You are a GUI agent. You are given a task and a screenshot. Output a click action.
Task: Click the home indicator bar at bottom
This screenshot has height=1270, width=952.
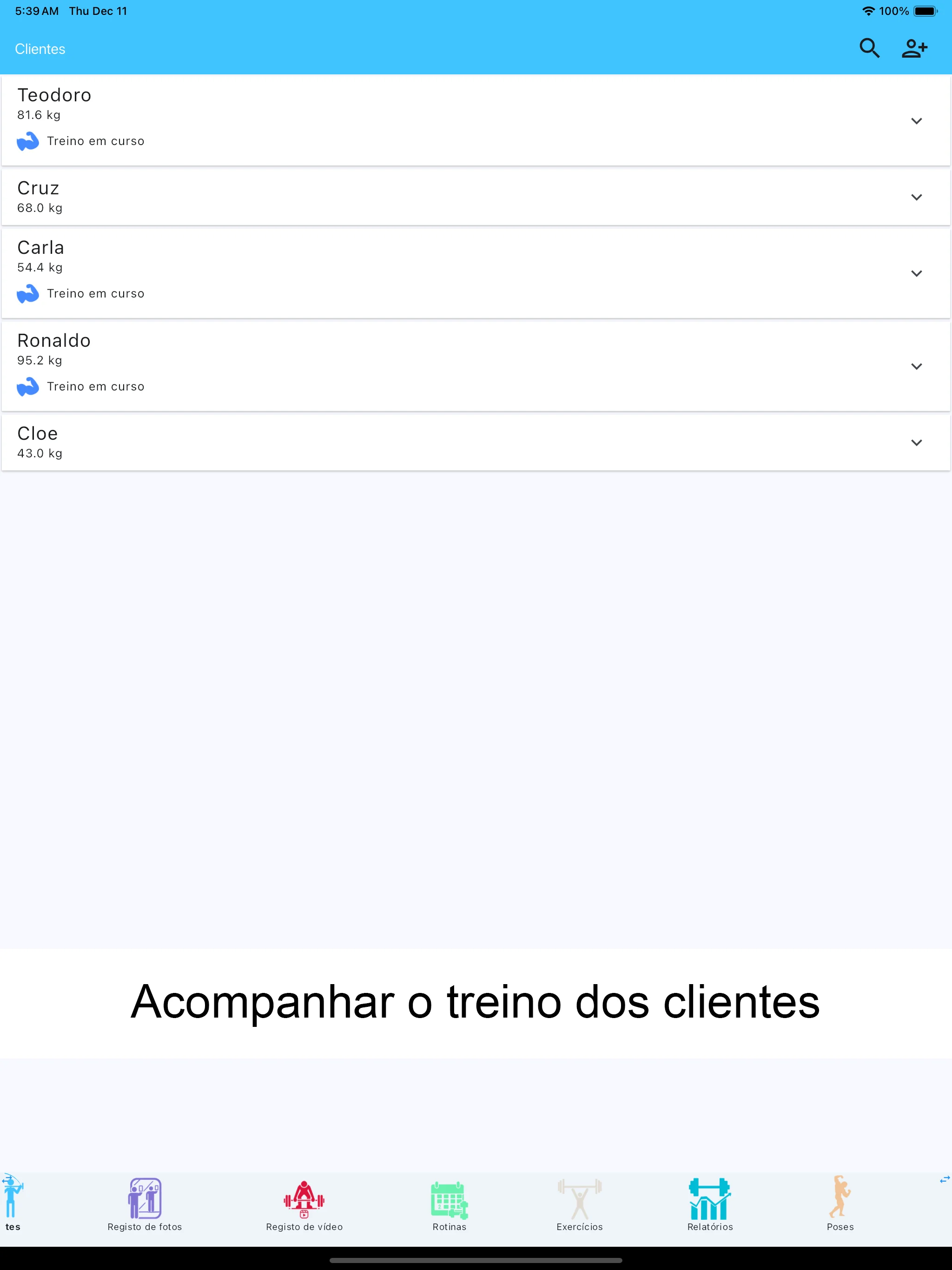pyautogui.click(x=476, y=1261)
